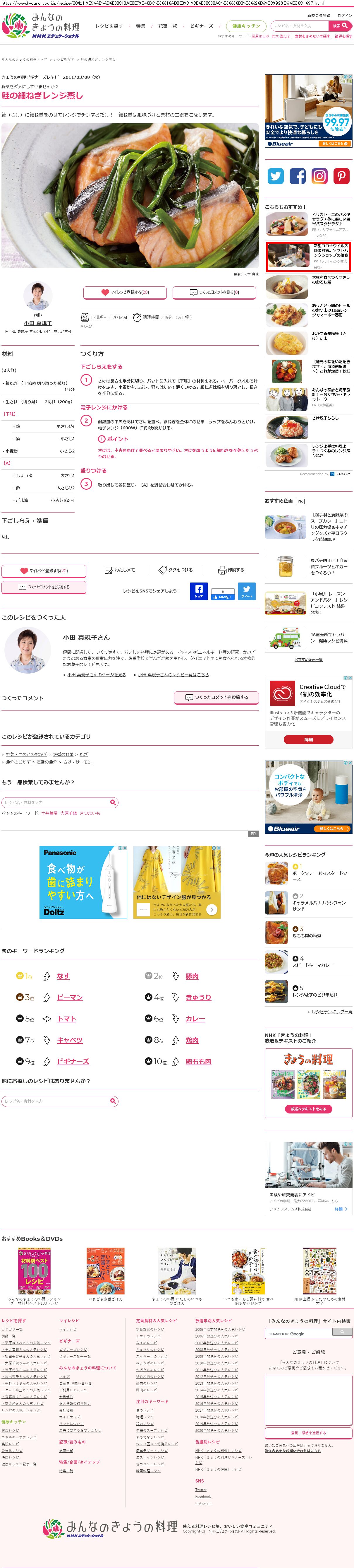Share the recipe on Facebook シェア button
This screenshot has width=354, height=1568.
coord(198,591)
